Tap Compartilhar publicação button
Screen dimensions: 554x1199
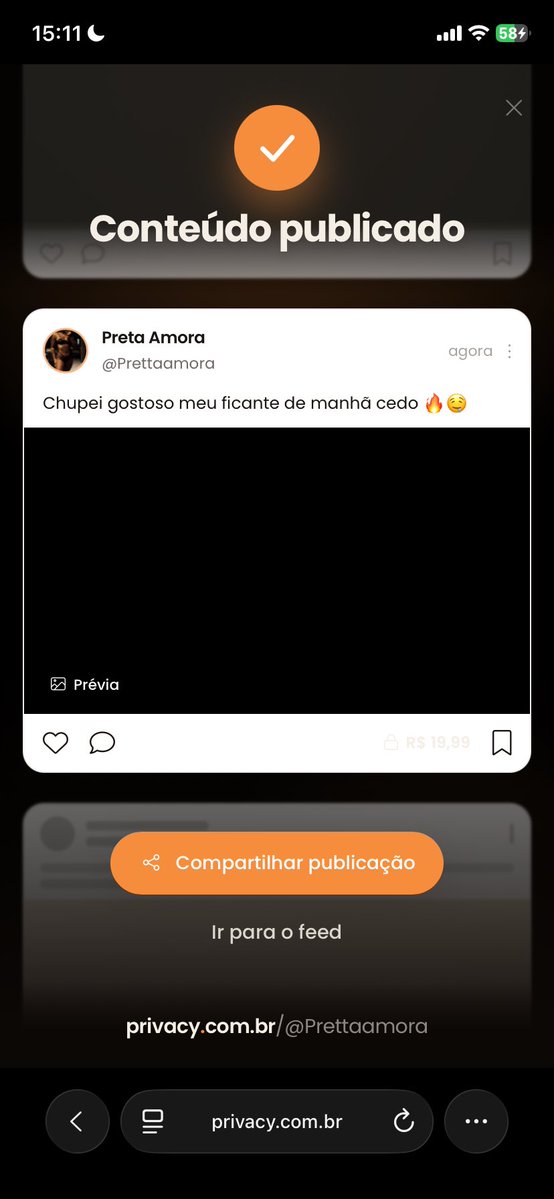(277, 863)
